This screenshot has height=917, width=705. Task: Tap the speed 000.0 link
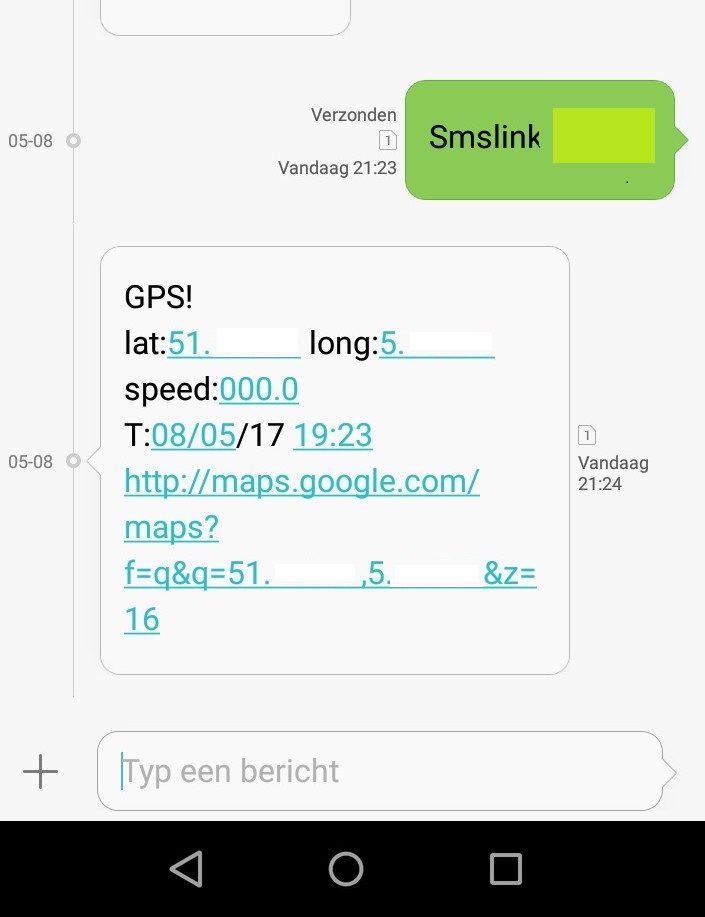click(x=258, y=389)
